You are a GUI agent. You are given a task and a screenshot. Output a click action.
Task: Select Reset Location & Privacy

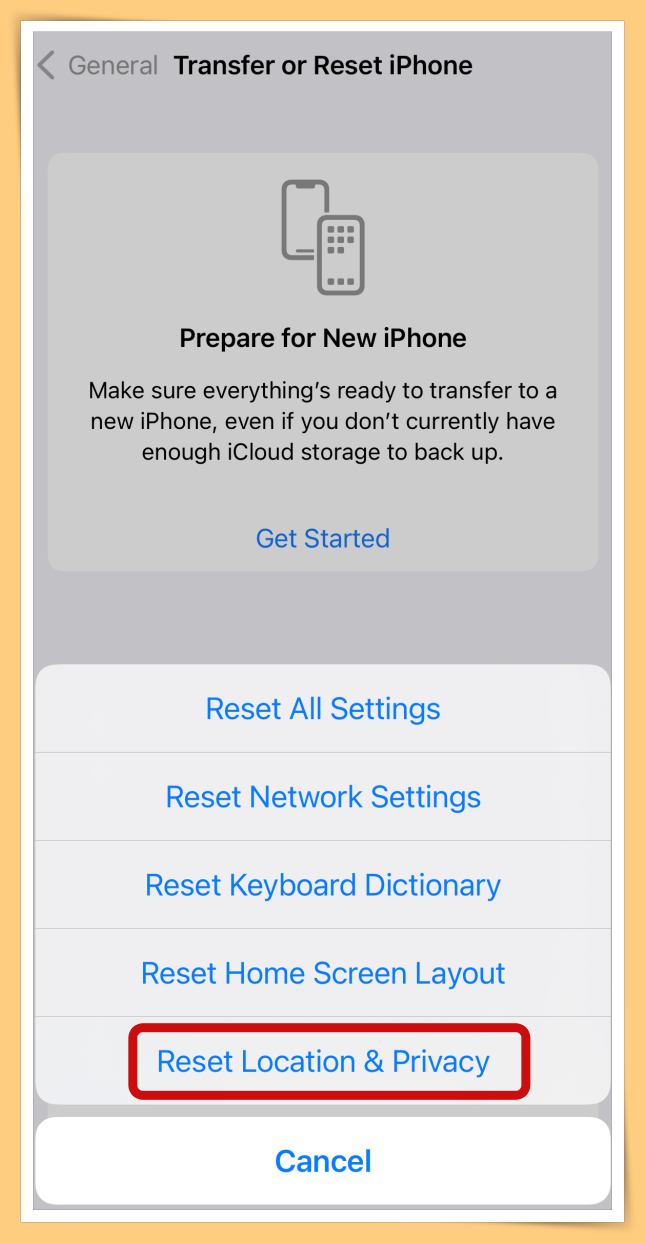coord(323,1061)
